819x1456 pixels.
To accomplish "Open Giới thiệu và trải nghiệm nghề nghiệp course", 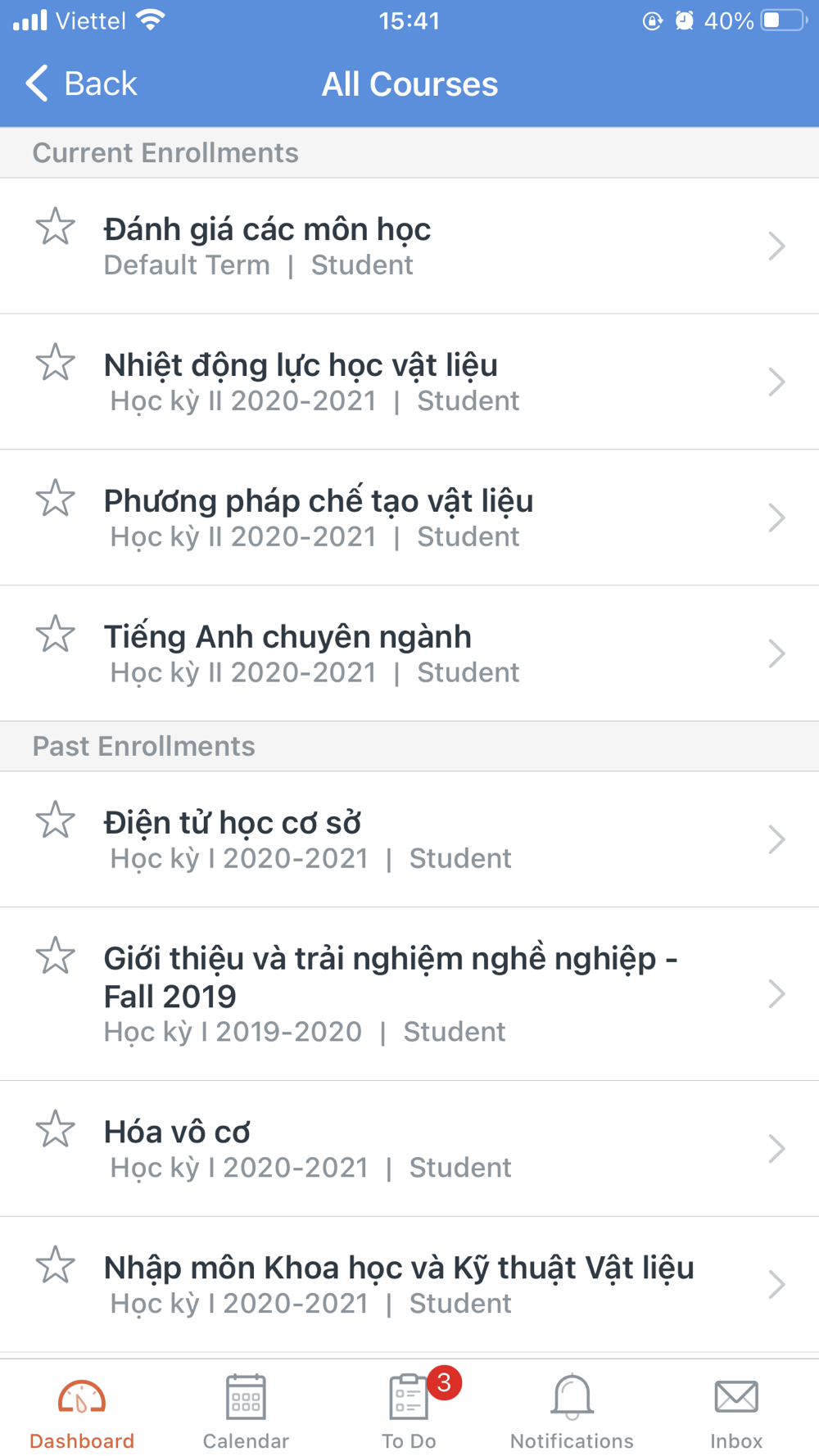I will (x=409, y=993).
